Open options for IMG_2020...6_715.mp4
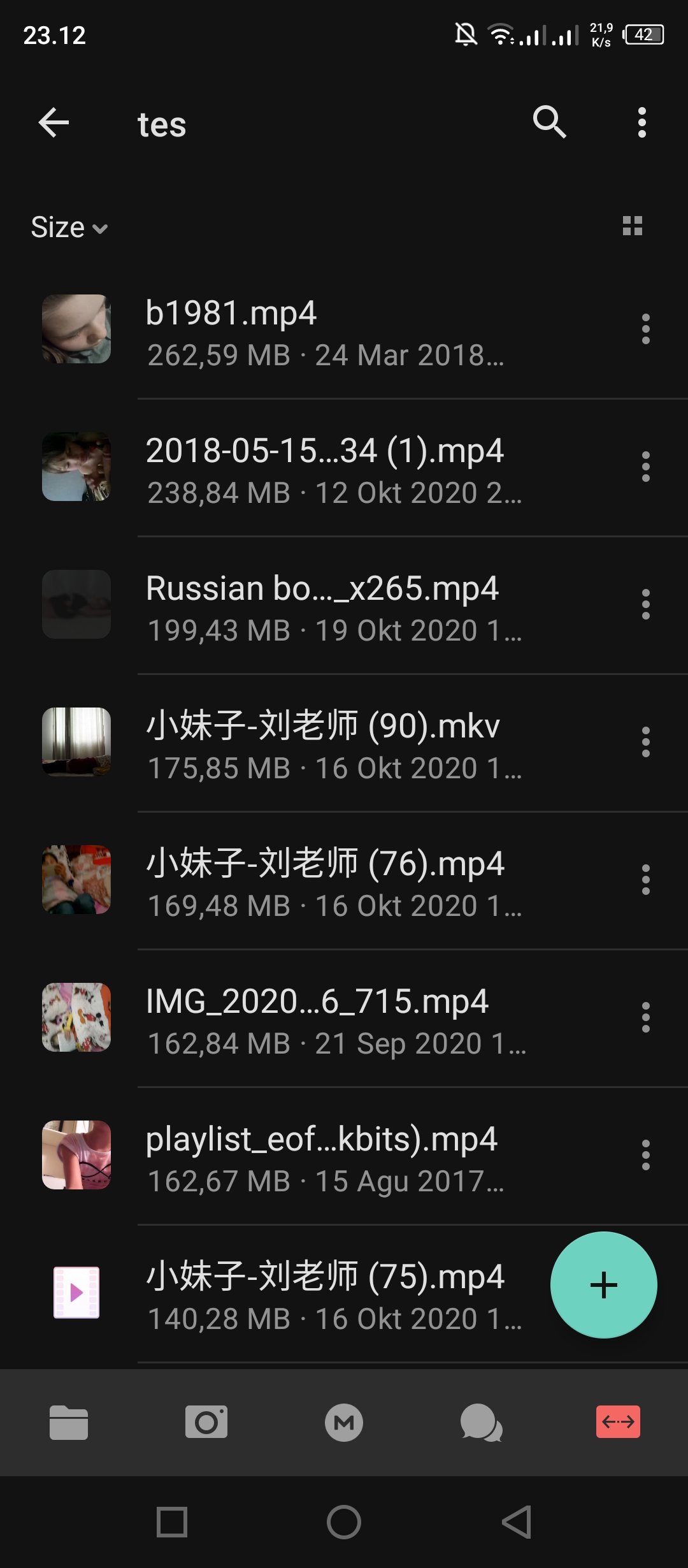The image size is (688, 1568). click(645, 1017)
